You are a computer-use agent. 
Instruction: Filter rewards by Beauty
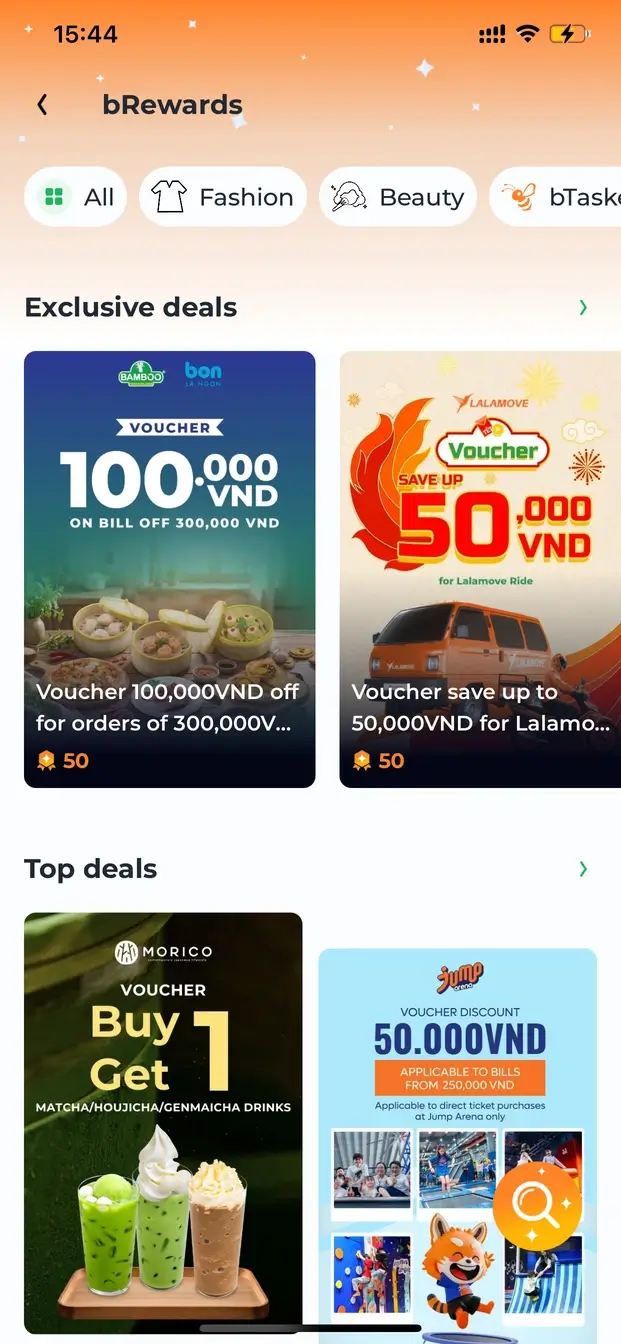[398, 197]
